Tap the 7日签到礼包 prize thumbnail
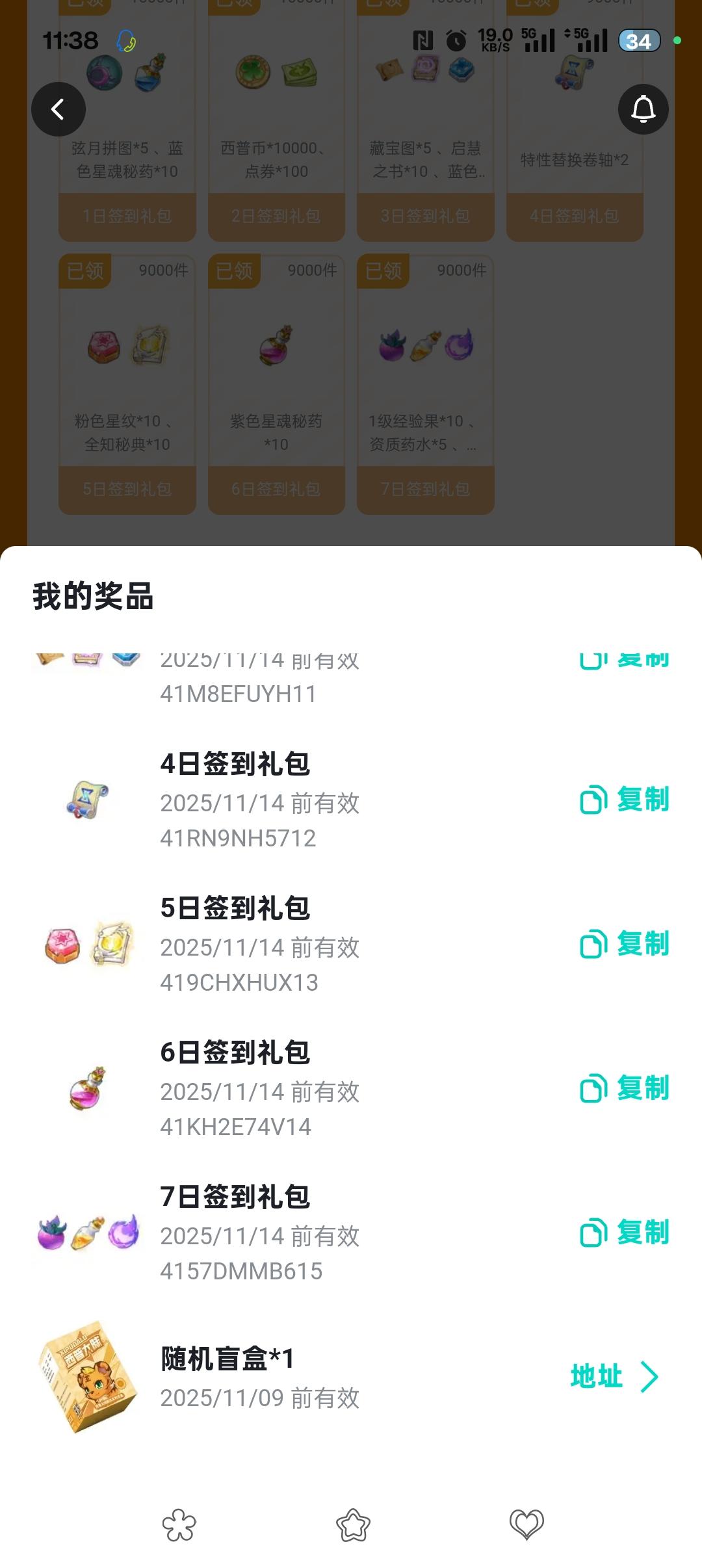 [86, 1234]
